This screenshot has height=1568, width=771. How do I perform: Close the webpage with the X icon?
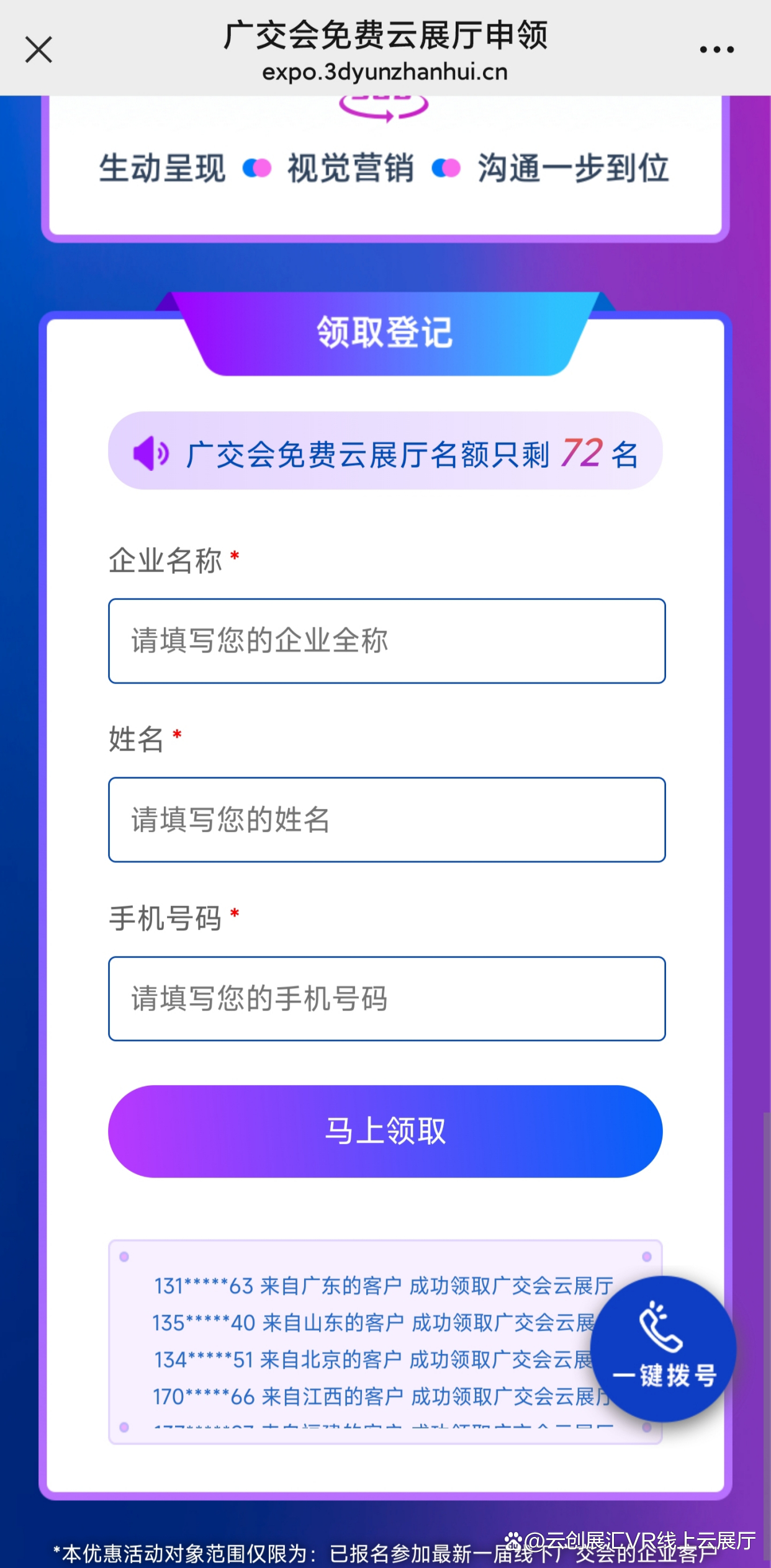[x=38, y=50]
